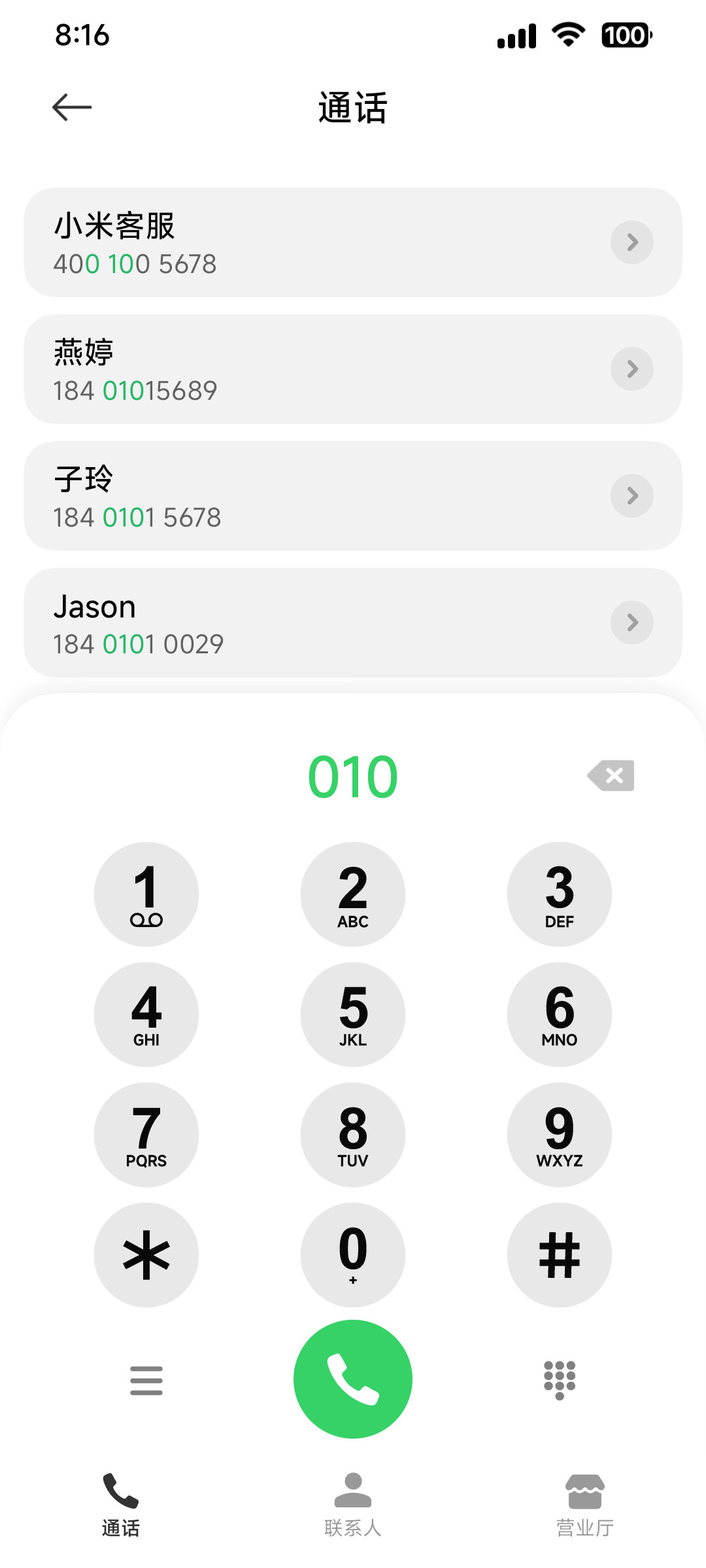Tap keypad key 6 MNO
Viewport: 706px width, 1568px height.
(x=560, y=1015)
